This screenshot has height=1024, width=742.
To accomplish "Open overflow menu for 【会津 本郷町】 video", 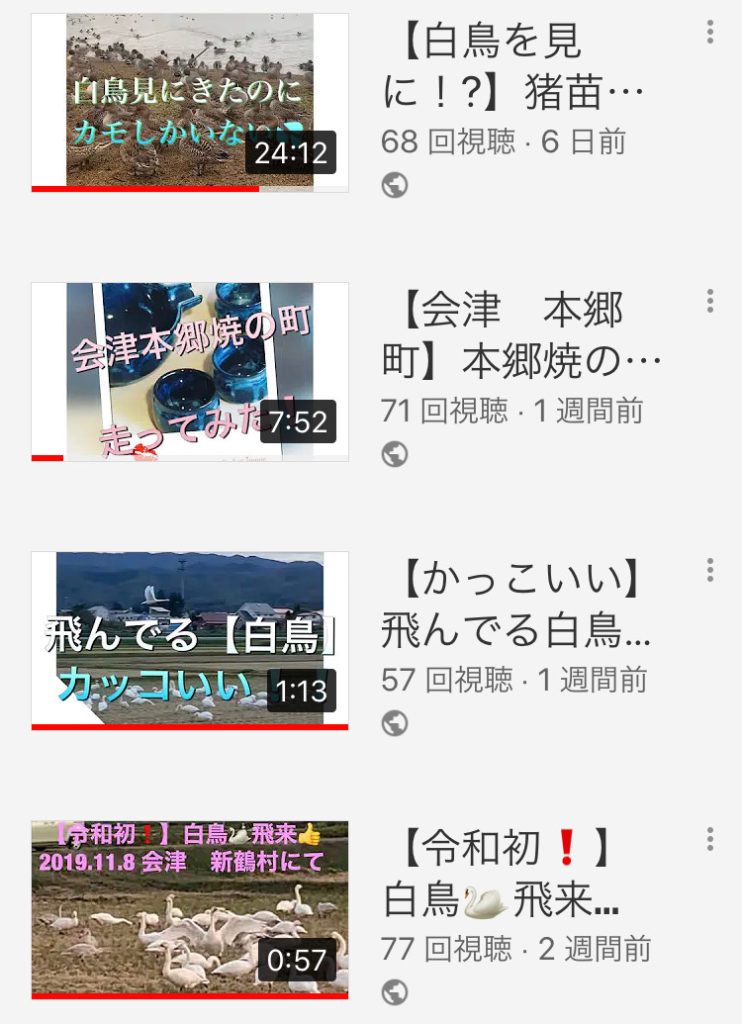I will coord(710,301).
